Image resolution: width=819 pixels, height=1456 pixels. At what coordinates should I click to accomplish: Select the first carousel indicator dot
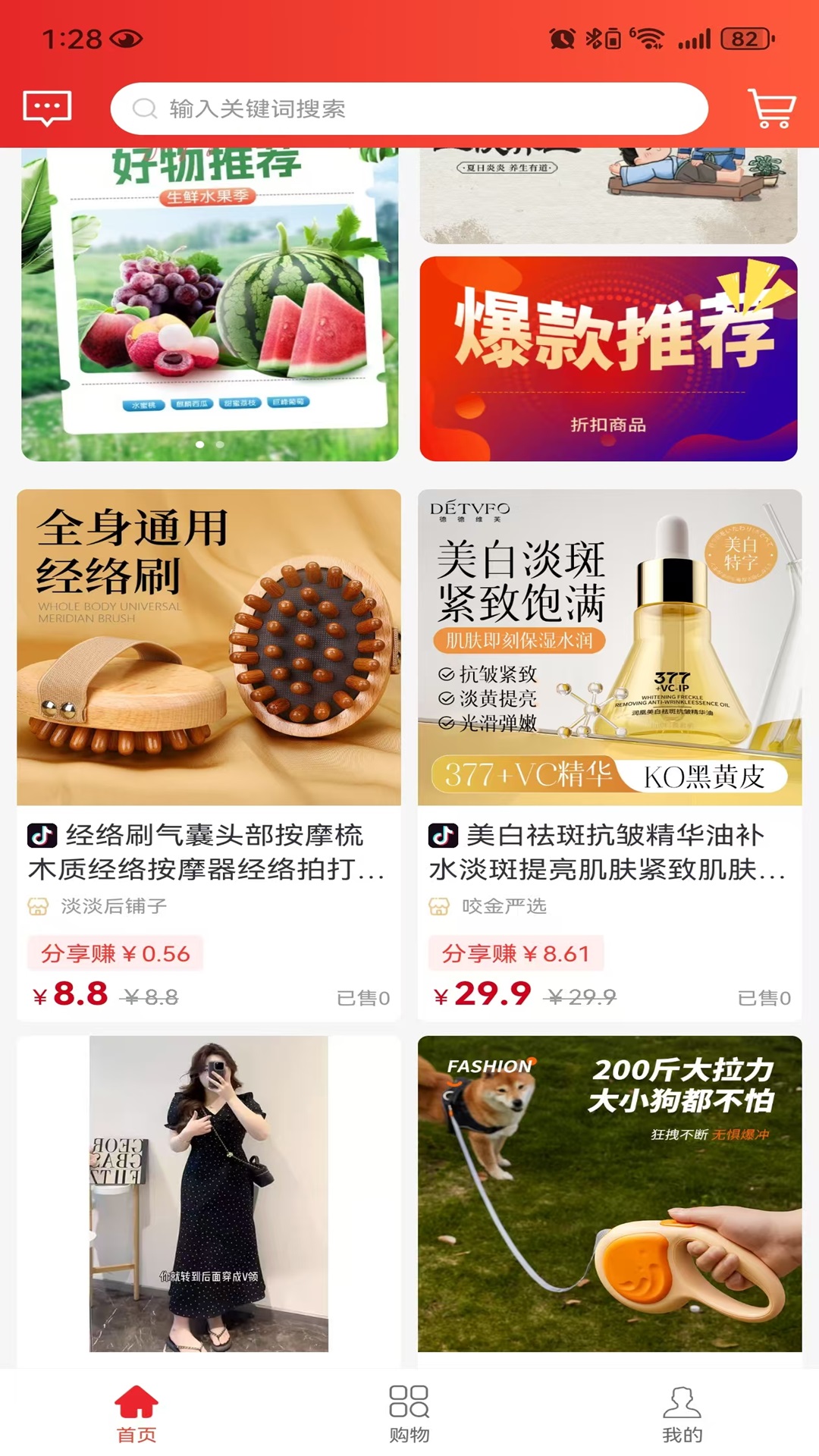[199, 444]
